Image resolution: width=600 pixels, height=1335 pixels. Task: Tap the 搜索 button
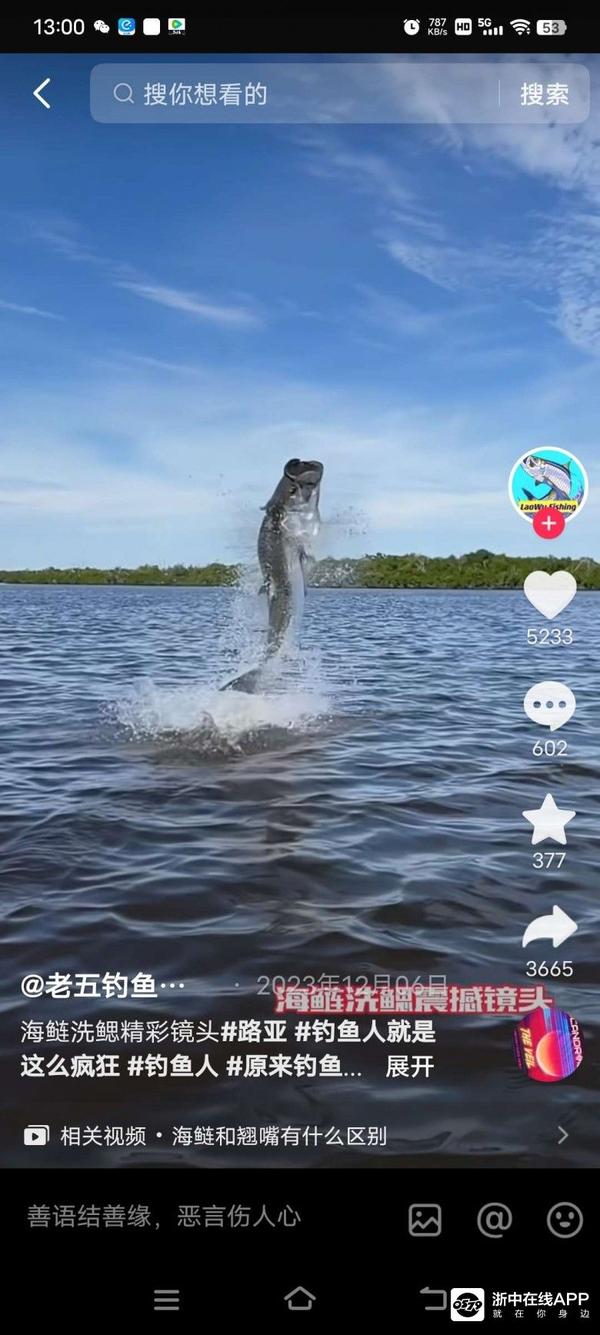[544, 94]
